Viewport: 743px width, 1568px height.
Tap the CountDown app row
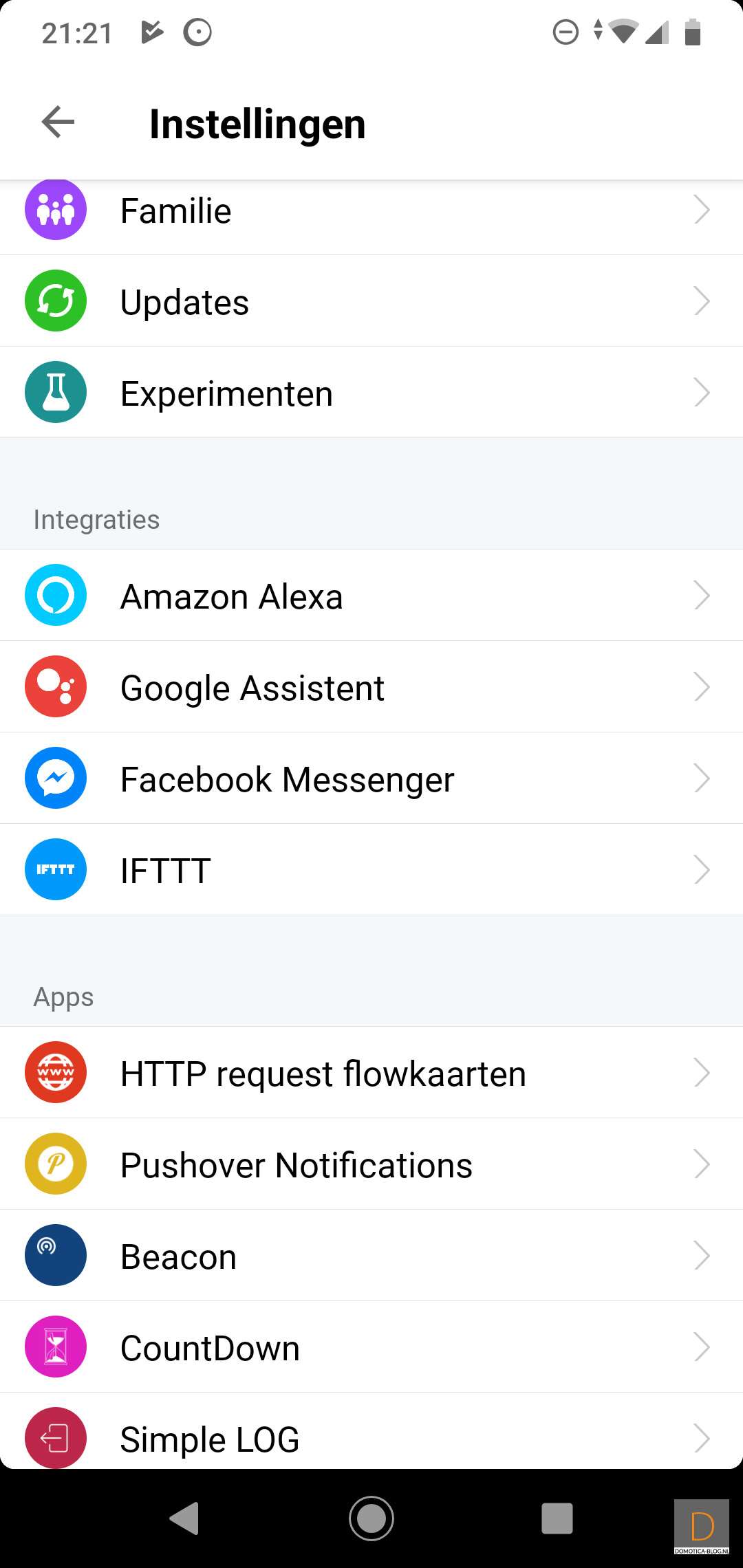coord(371,1347)
